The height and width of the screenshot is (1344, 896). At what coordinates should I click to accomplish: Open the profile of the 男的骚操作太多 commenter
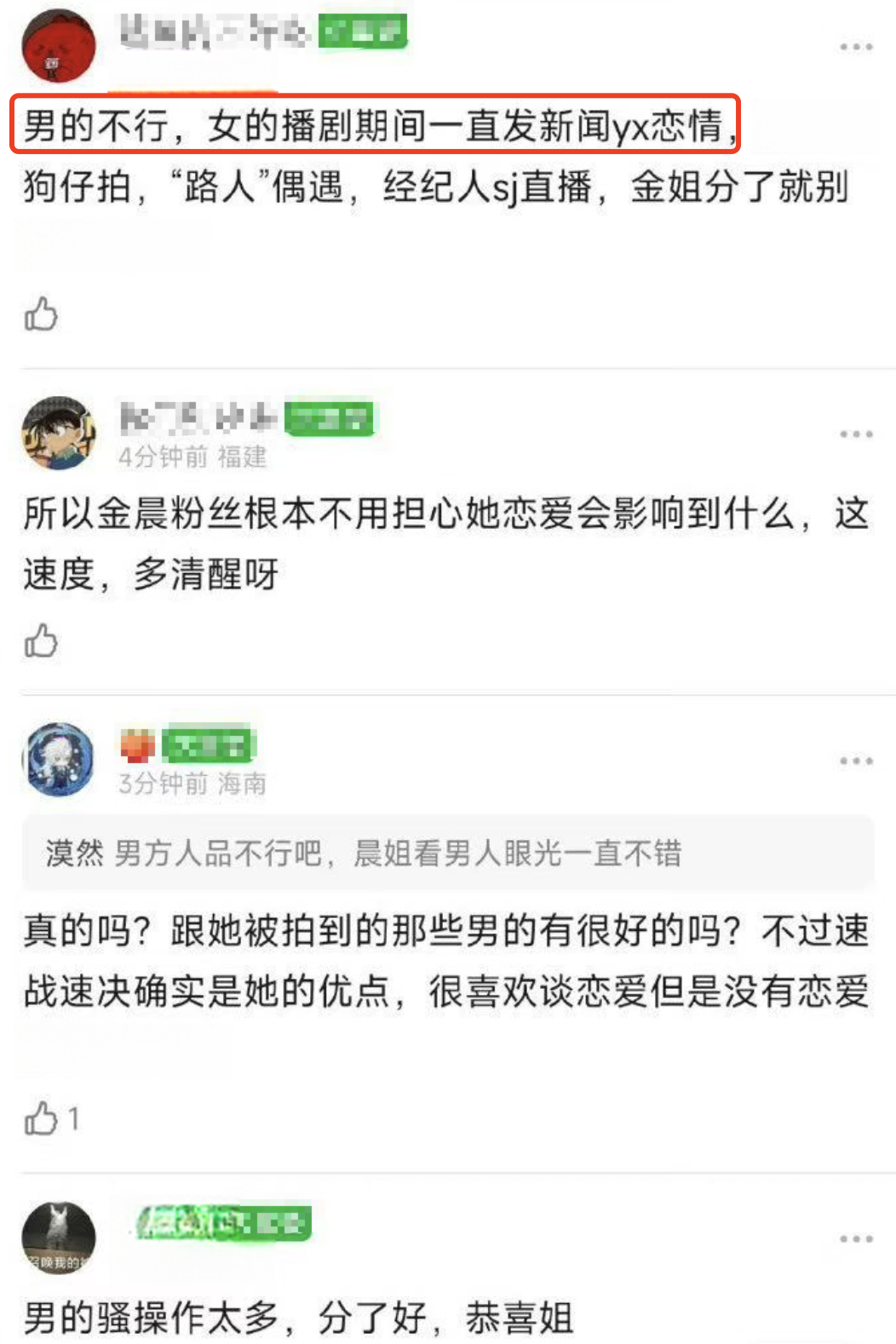click(58, 1237)
